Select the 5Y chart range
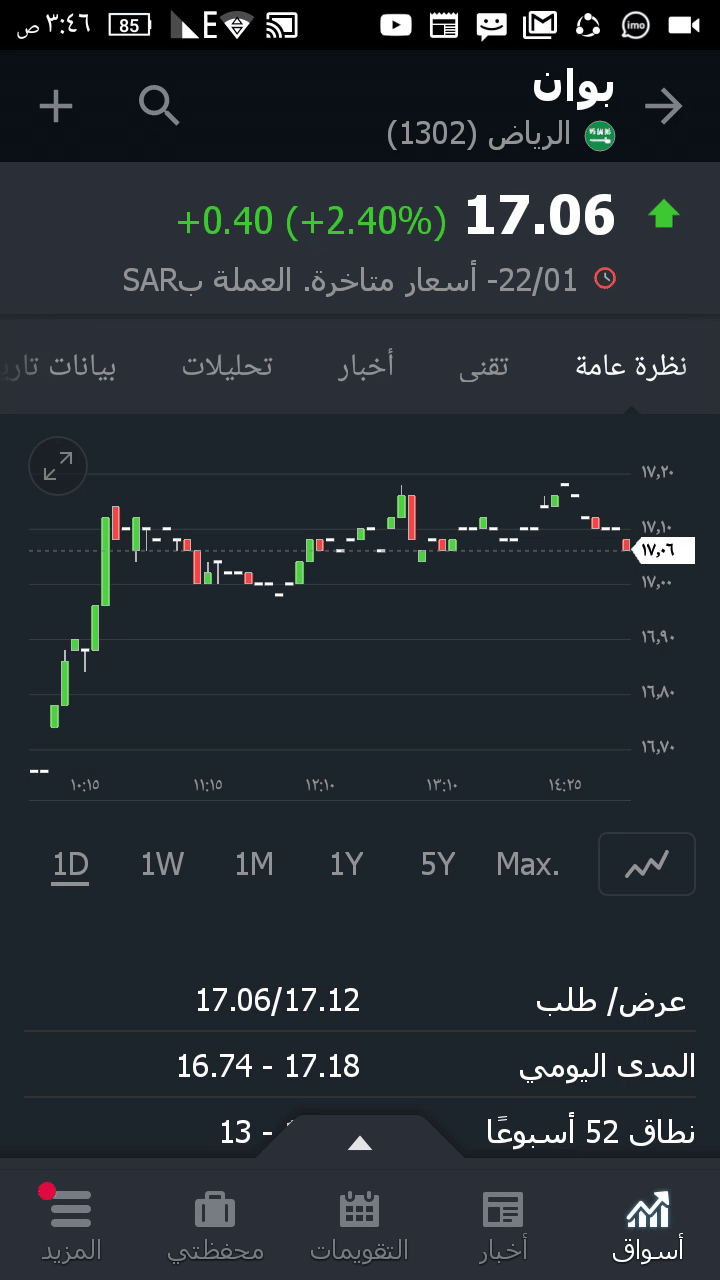Screen dimensions: 720x1280 pyautogui.click(x=438, y=864)
